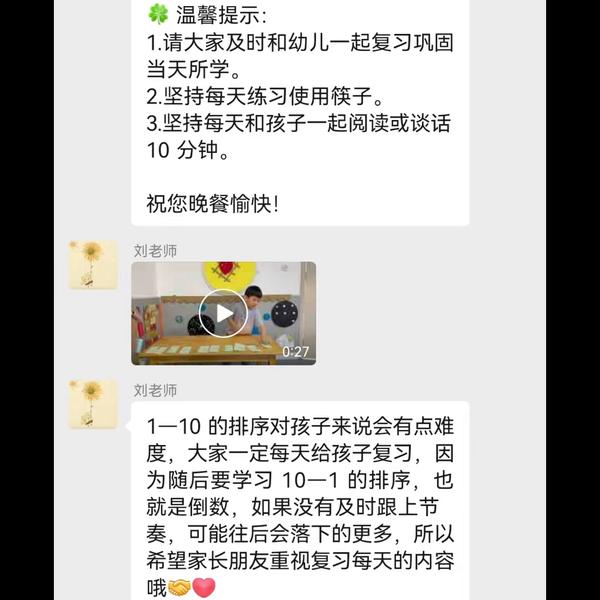Open 刘老师's avatar beside the 1—10 排序 message
Viewport: 600px width, 600px height.
click(x=92, y=405)
